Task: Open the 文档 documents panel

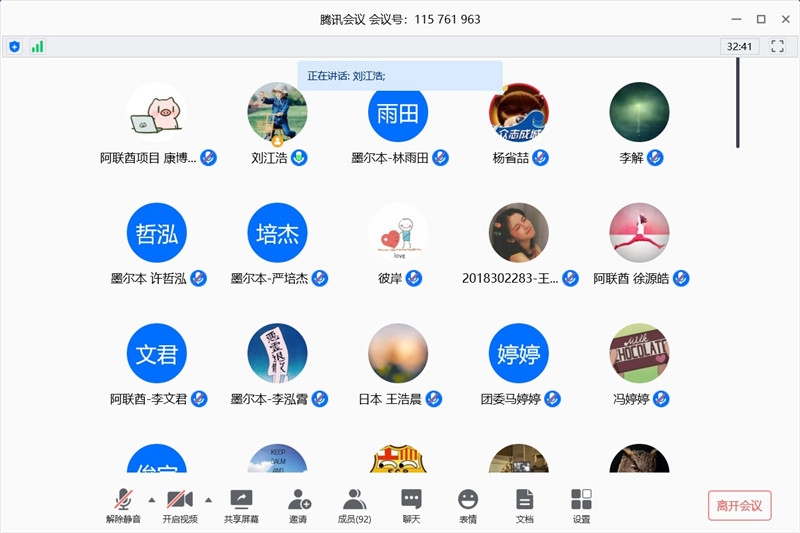Action: tap(525, 504)
